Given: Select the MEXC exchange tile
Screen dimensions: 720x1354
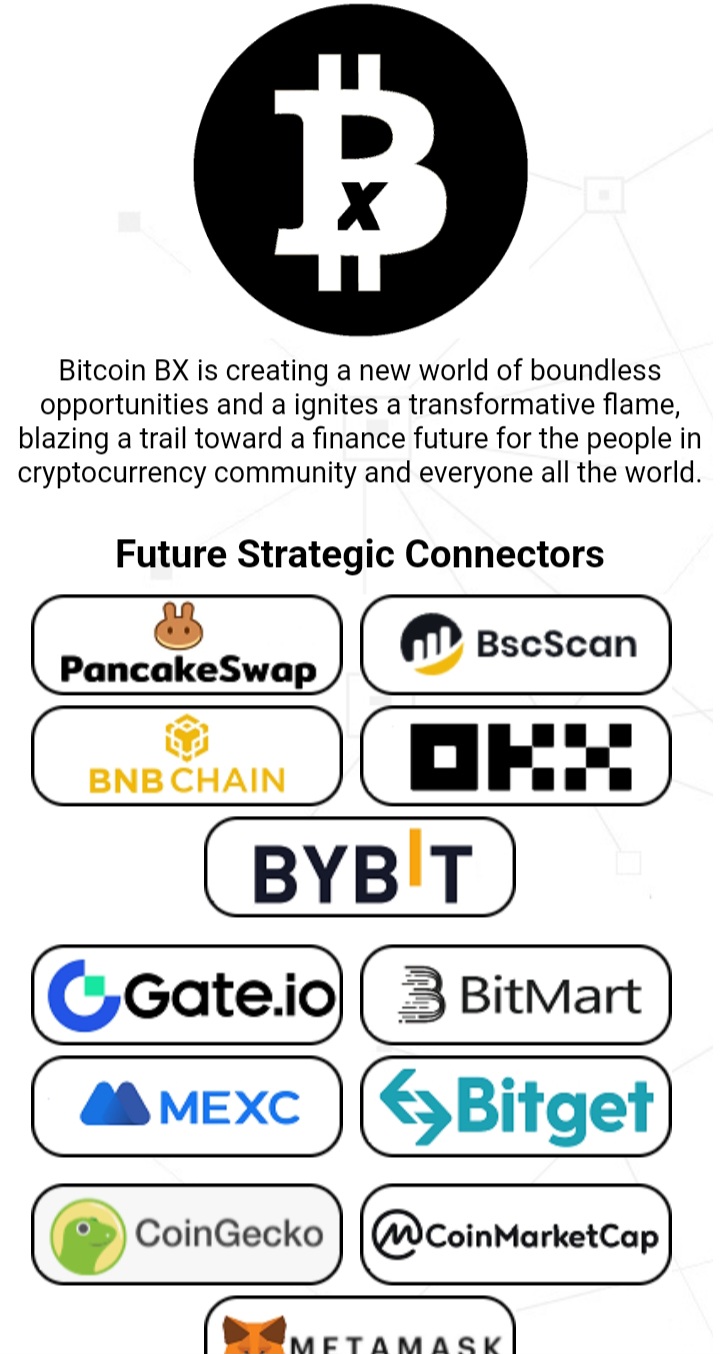Looking at the screenshot, I should pos(187,1106).
